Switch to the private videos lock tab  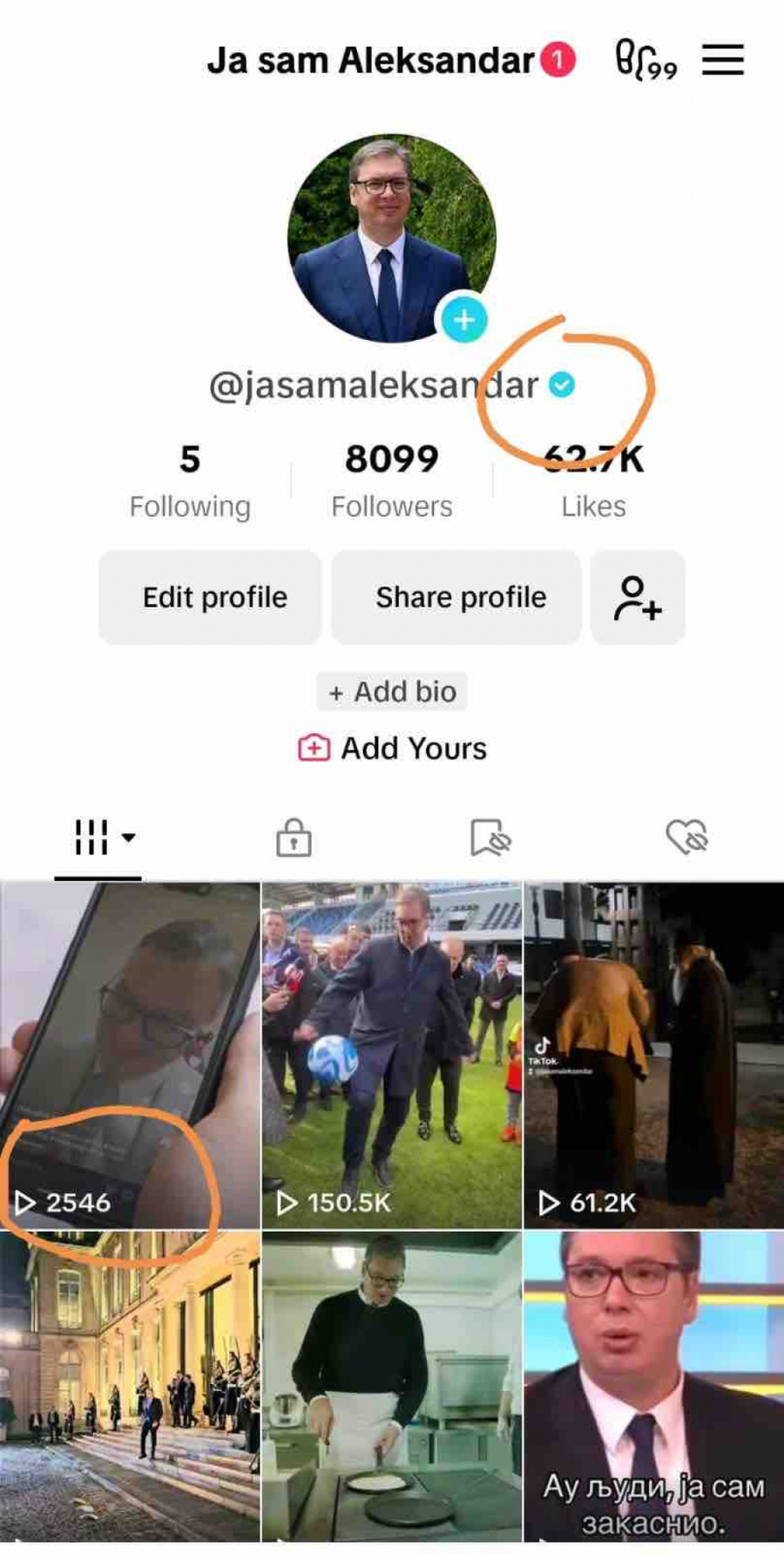pyautogui.click(x=294, y=838)
